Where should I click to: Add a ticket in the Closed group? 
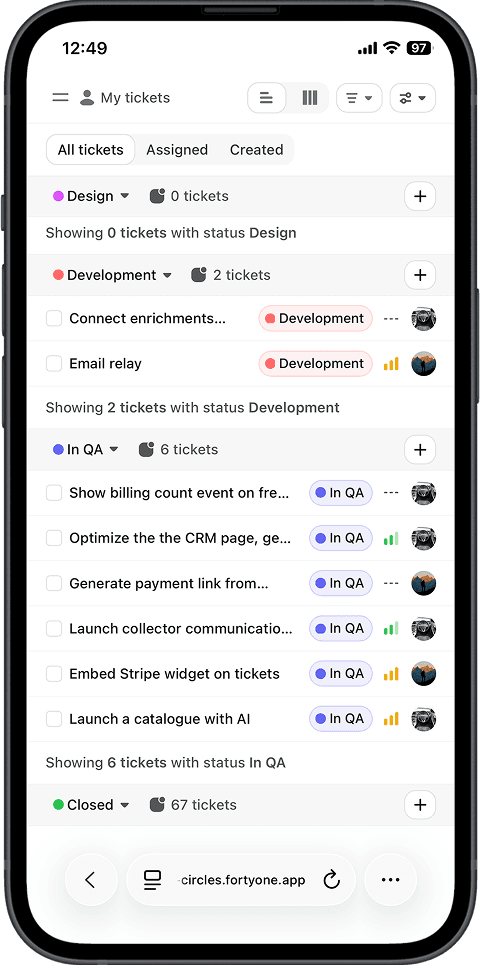(x=420, y=805)
